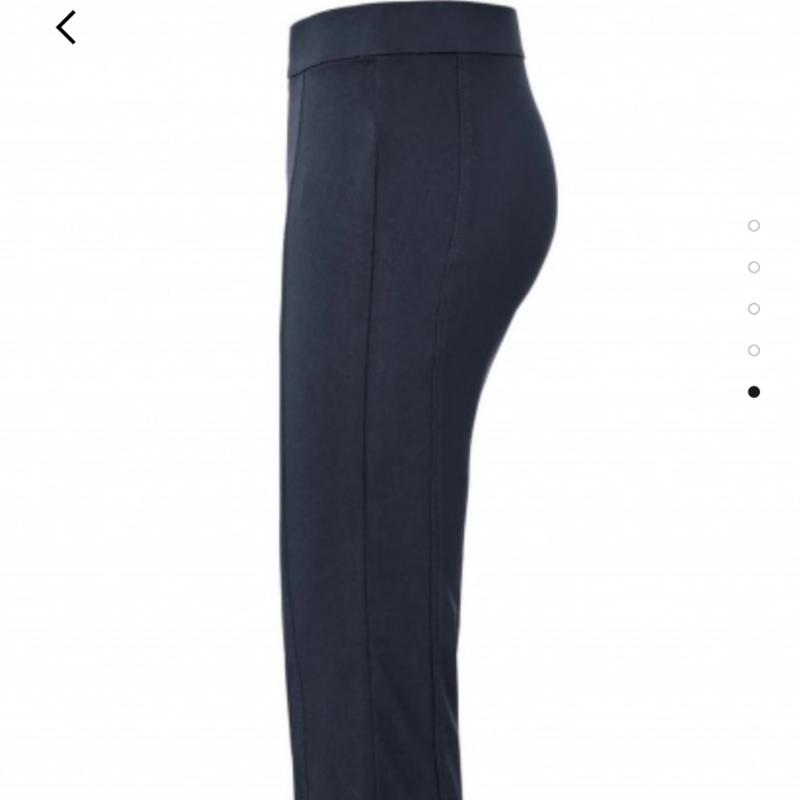The image size is (800, 800).
Task: Select the second image indicator dot
Action: click(754, 267)
